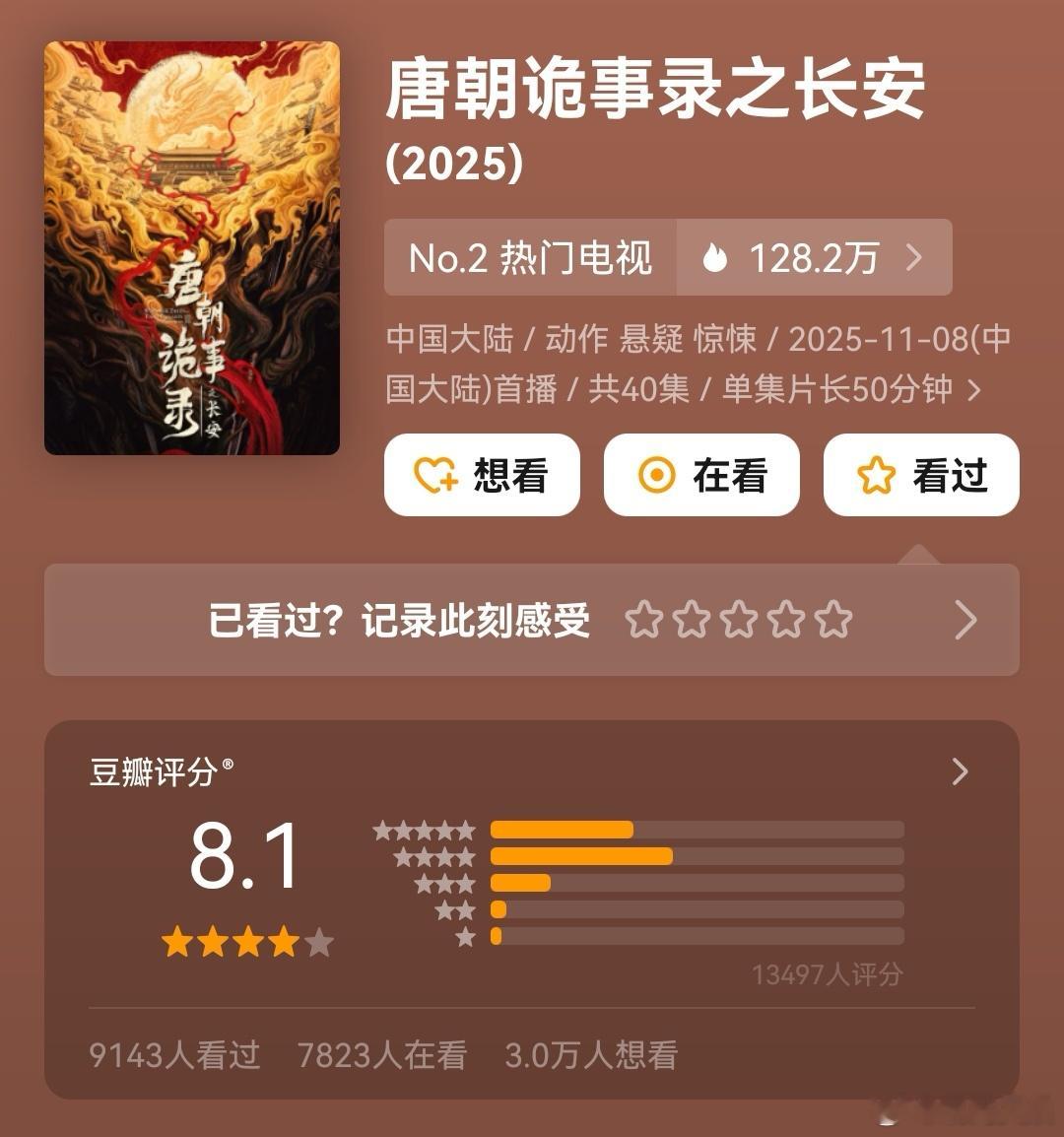Viewport: 1064px width, 1137px height.
Task: Open the 3.0万人想看 list
Action: coord(592,1056)
